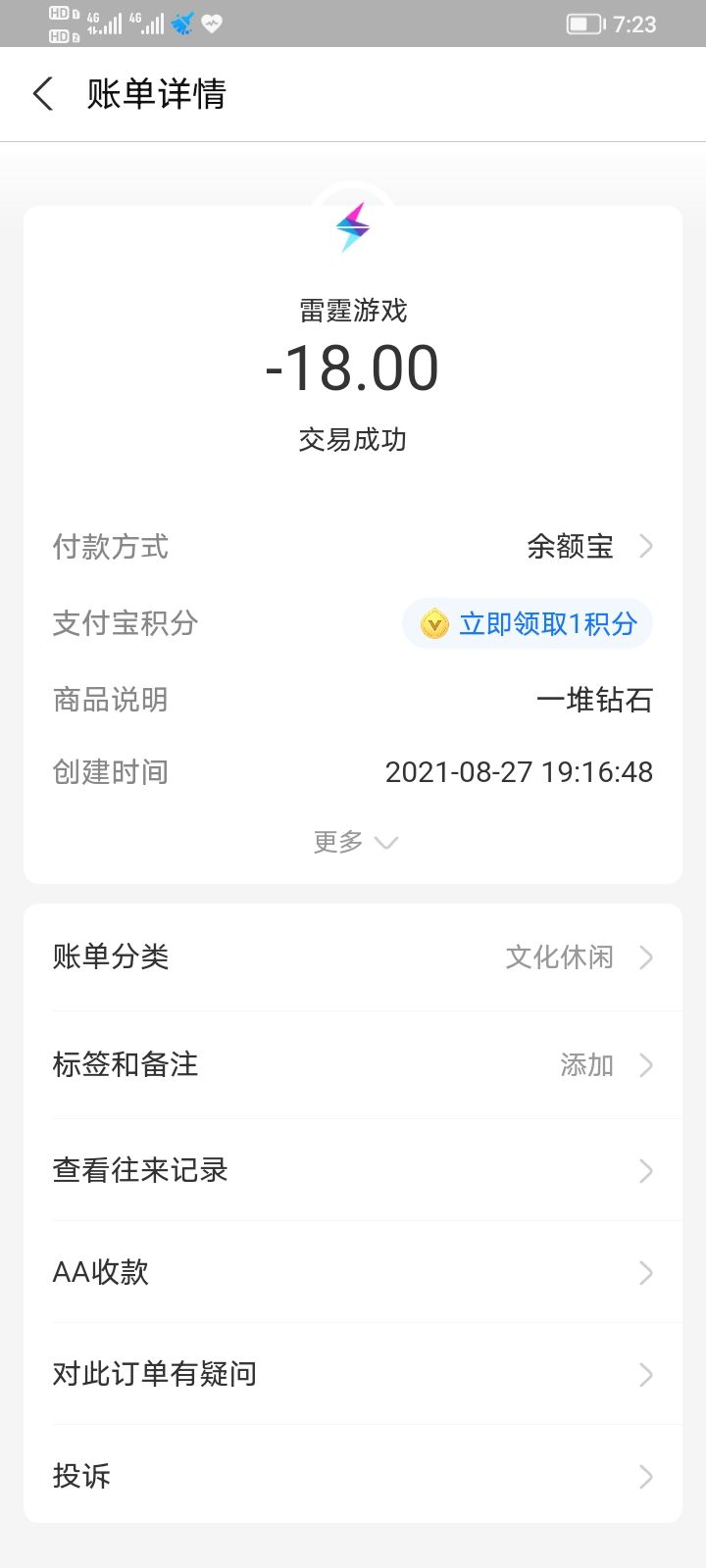This screenshot has width=706, height=1568.
Task: Expand 更多 bill details
Action: [x=354, y=842]
